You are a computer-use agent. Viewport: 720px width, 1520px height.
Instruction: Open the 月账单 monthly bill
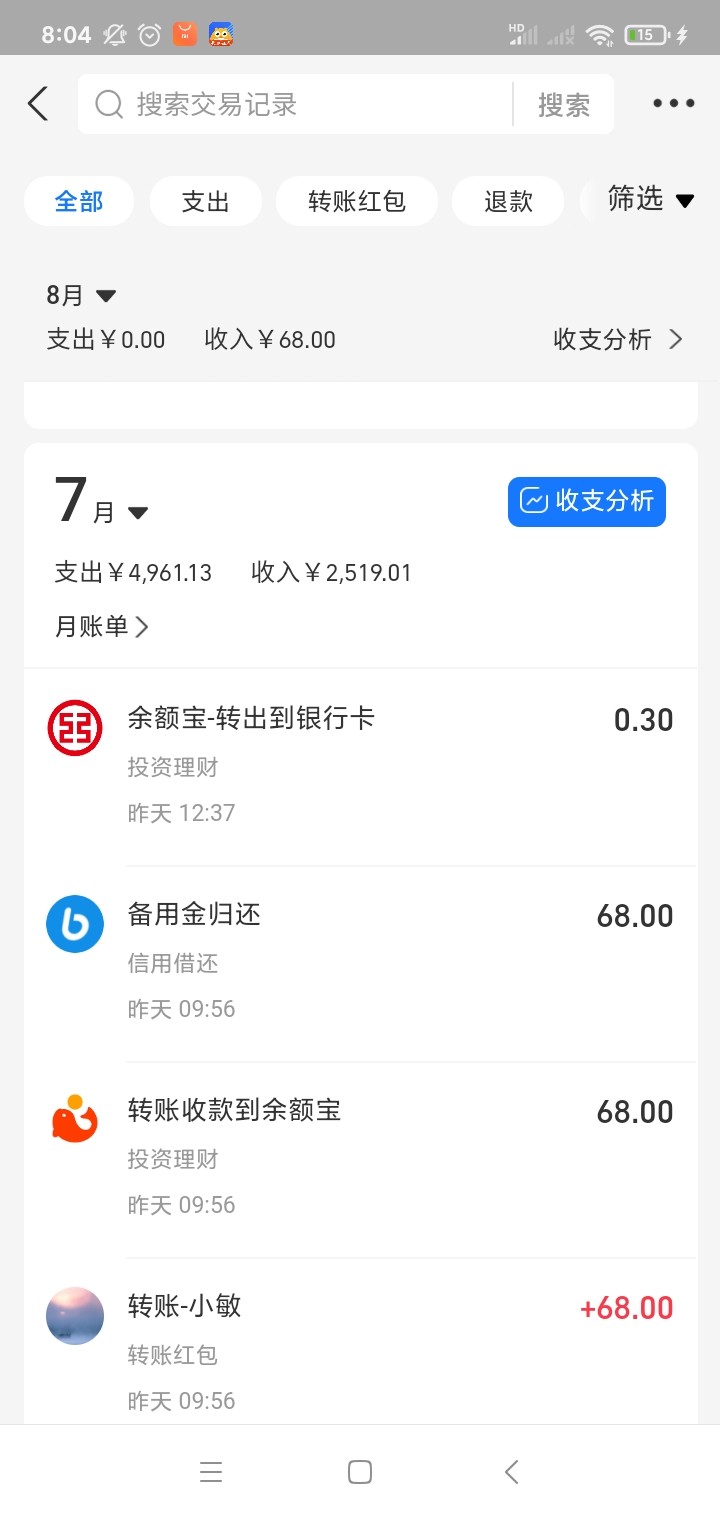[101, 627]
